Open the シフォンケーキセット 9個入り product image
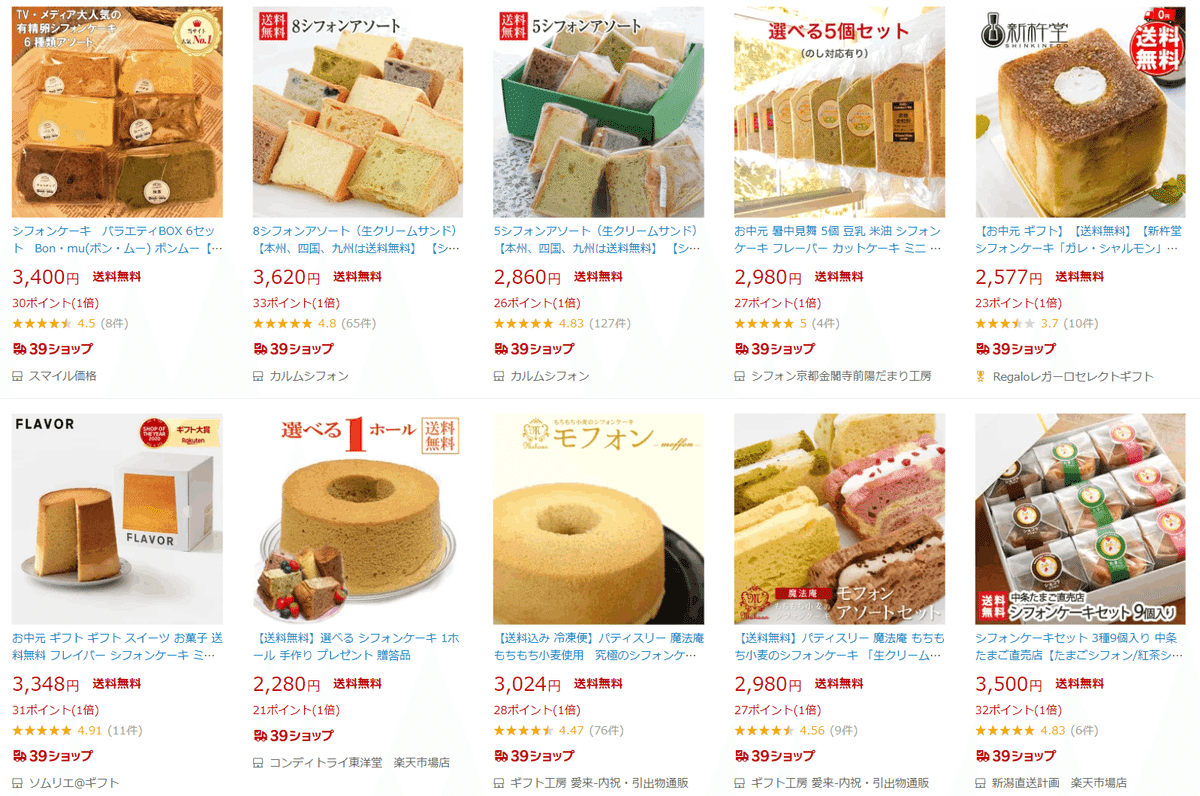 pyautogui.click(x=1080, y=519)
